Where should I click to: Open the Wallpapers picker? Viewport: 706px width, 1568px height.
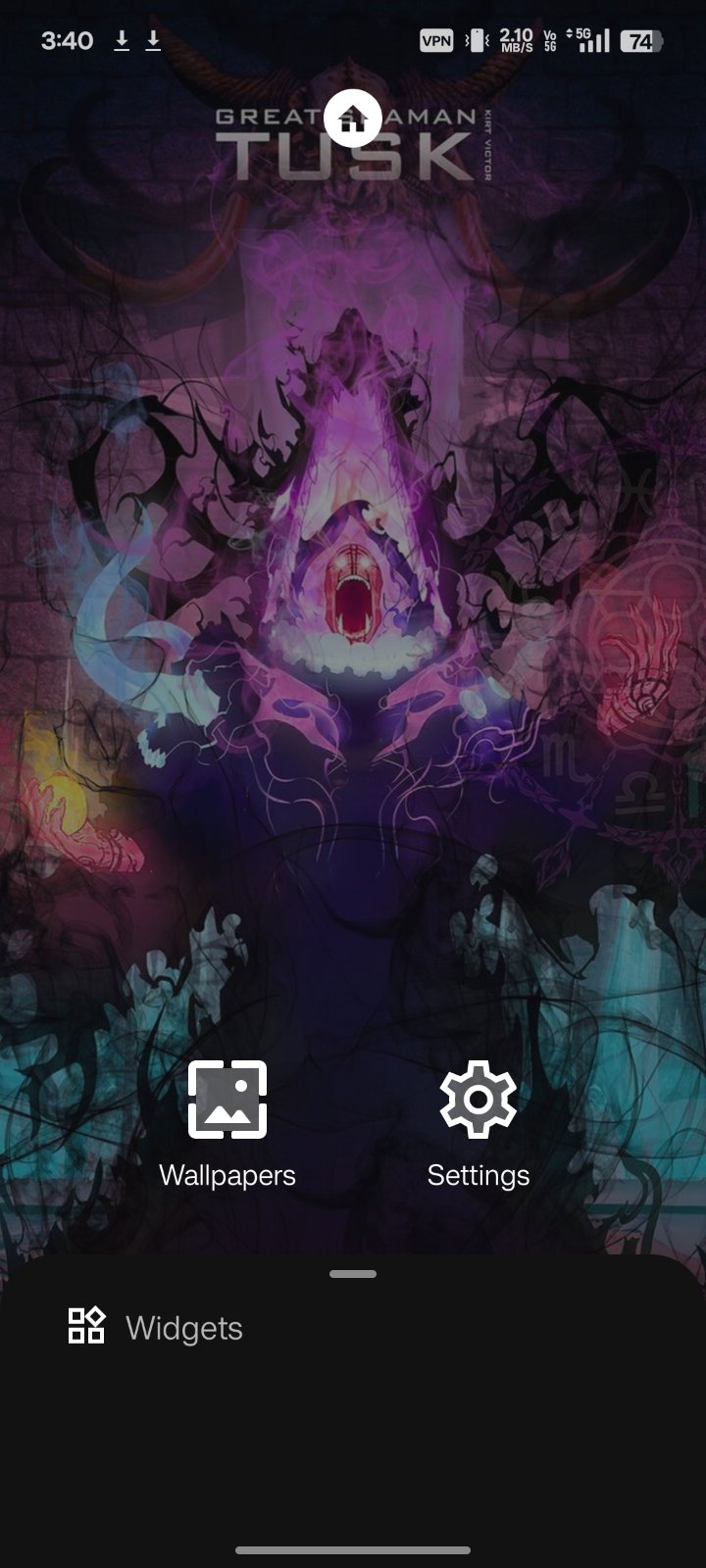(x=227, y=1122)
